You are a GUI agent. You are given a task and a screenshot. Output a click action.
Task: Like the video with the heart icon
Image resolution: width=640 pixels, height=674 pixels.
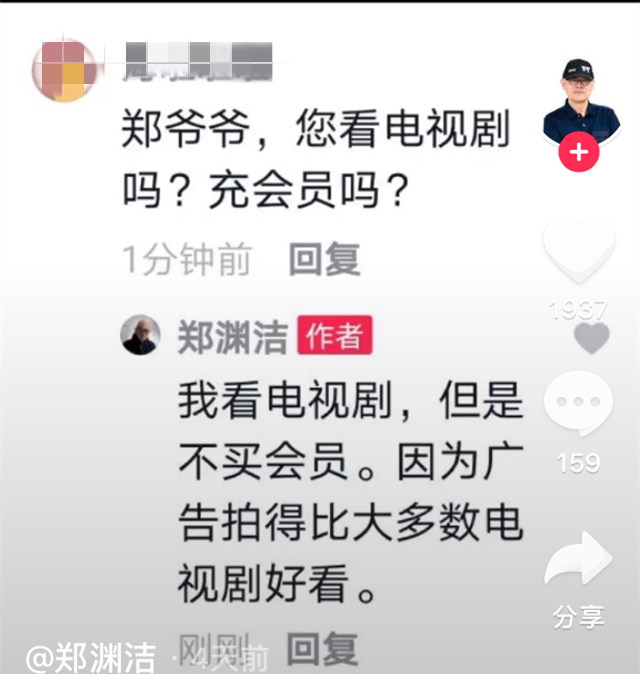pos(579,252)
